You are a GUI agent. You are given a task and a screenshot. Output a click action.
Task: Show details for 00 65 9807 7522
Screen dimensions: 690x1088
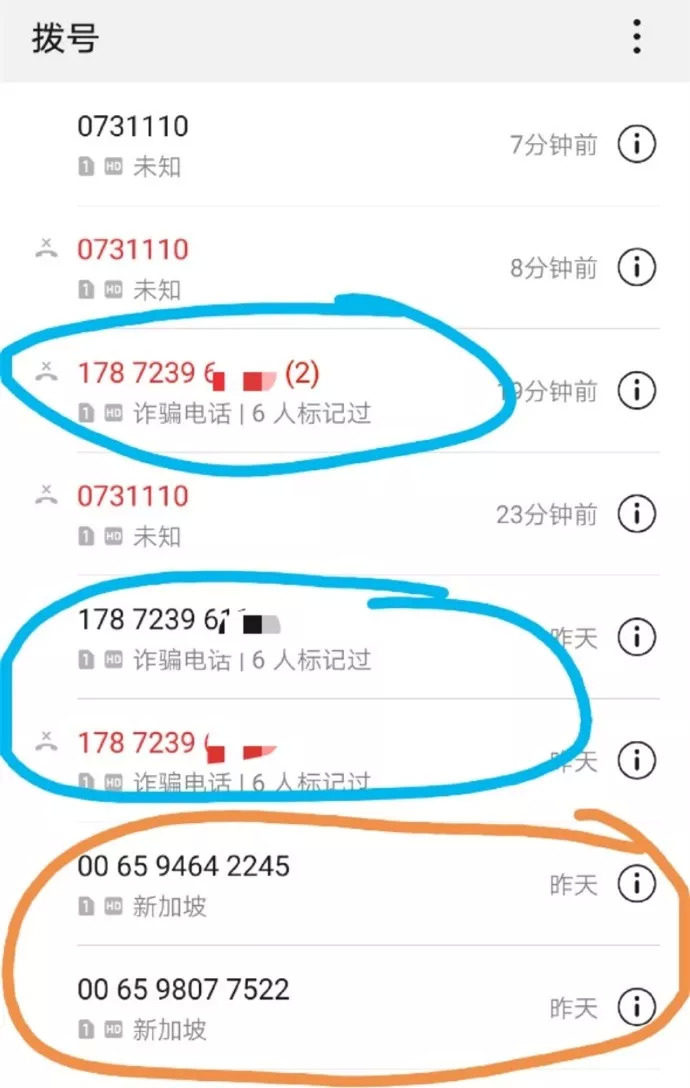coord(636,1007)
